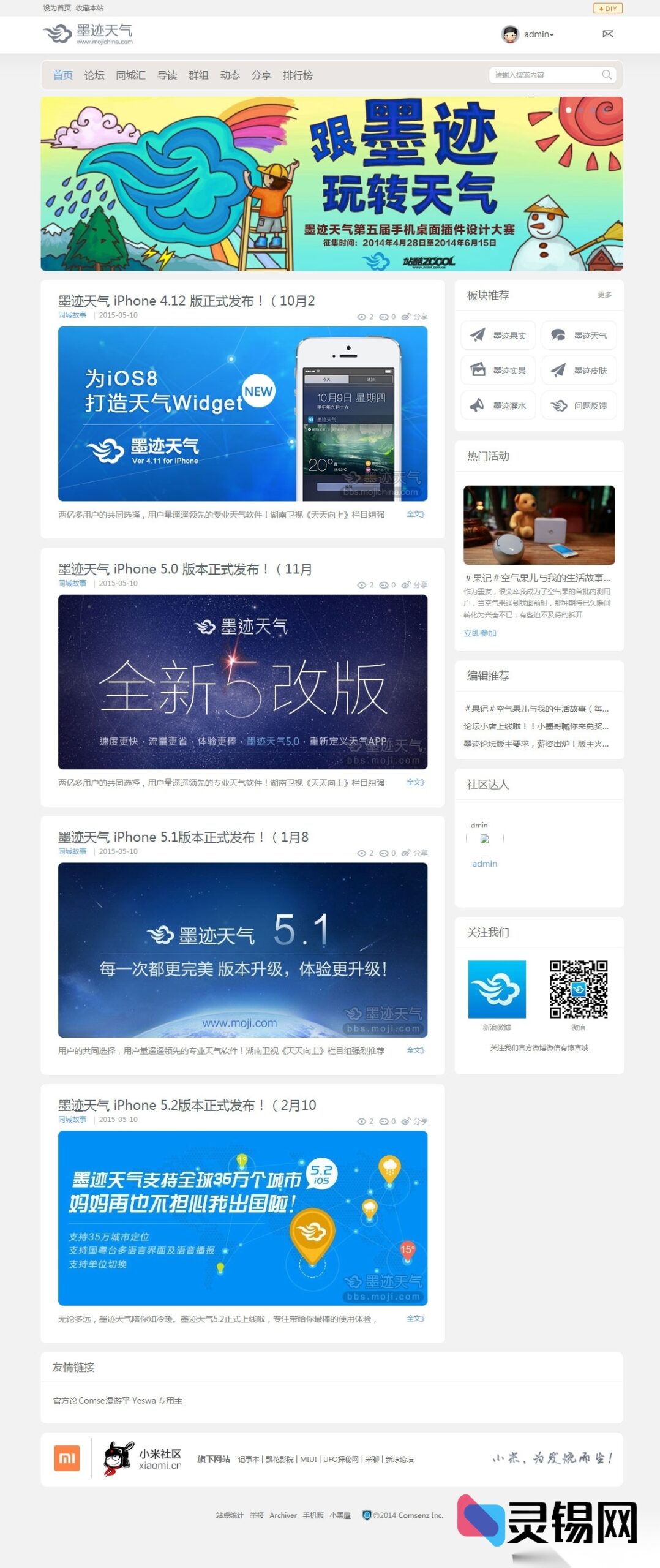The height and width of the screenshot is (1568, 660).
Task: Open the 新浪微博 follow tile
Action: point(497,989)
